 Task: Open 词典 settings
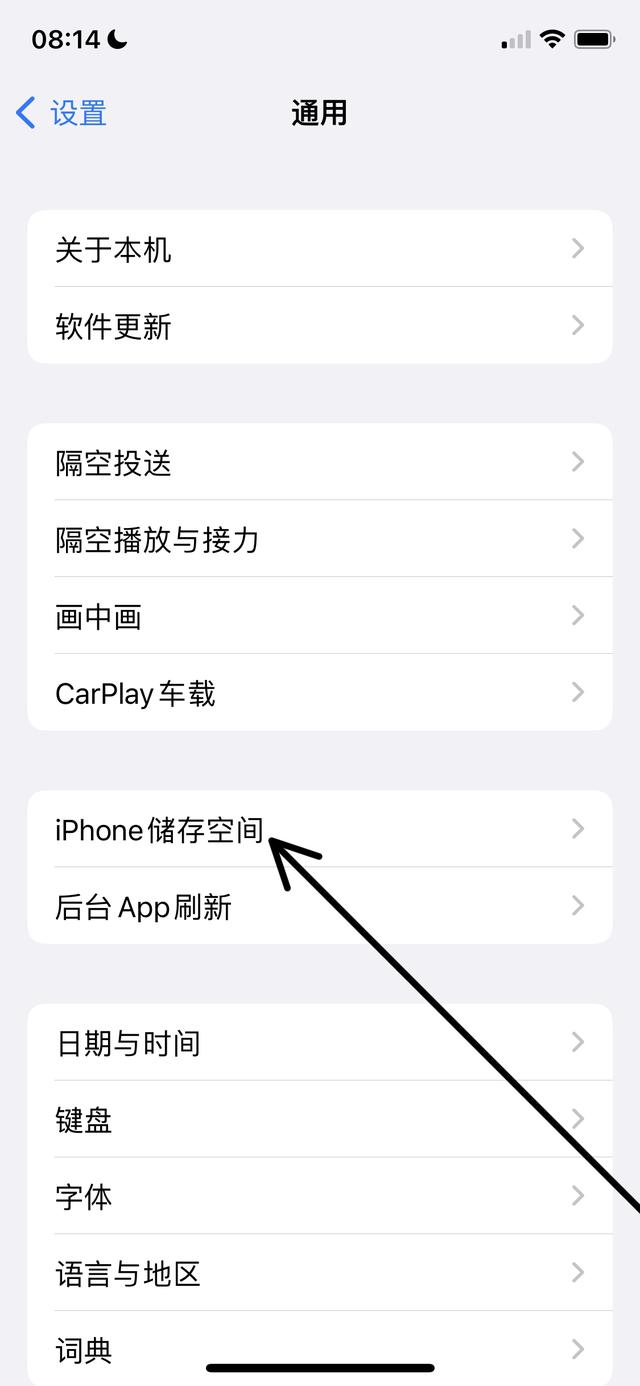point(320,1349)
